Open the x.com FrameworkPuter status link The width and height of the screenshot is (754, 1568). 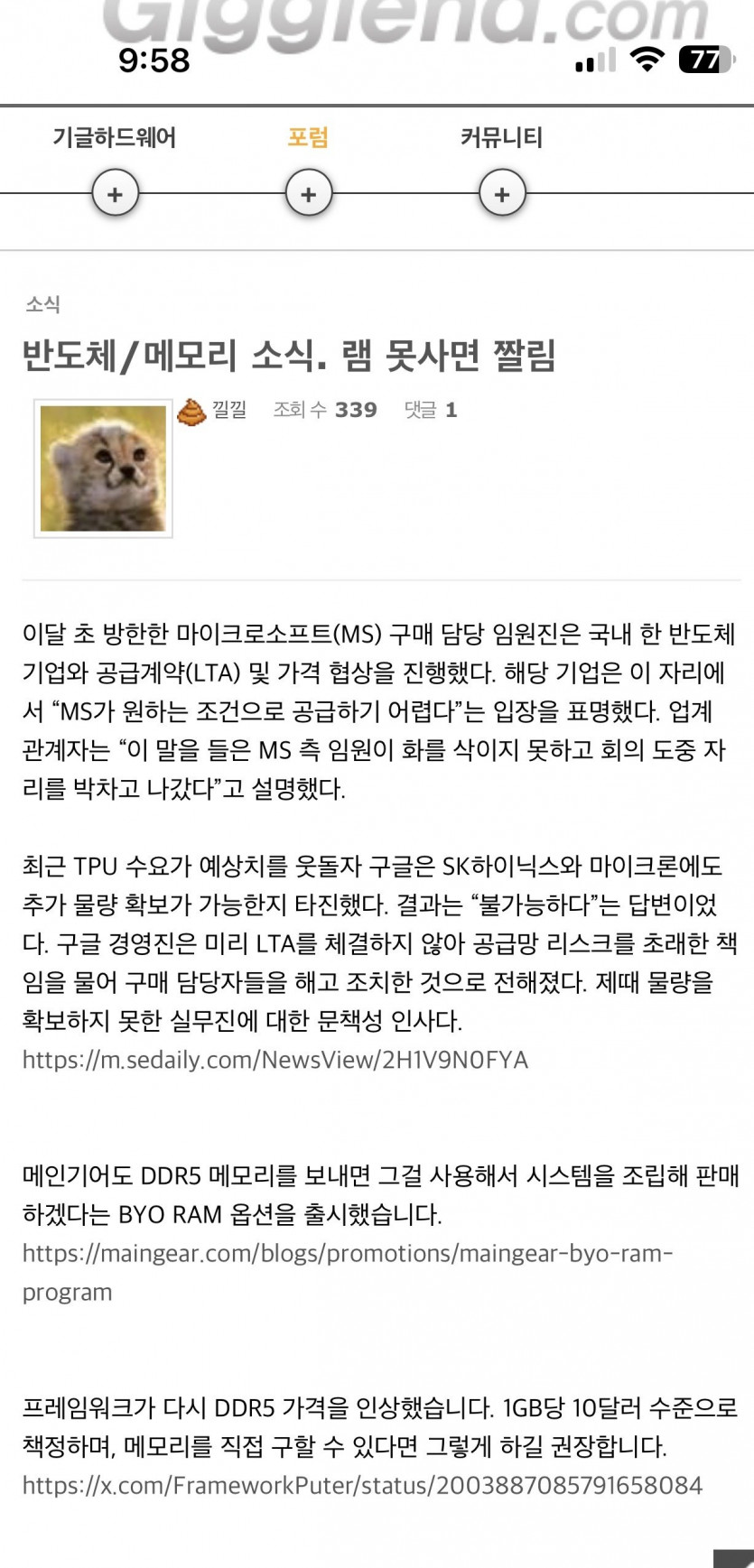361,1486
